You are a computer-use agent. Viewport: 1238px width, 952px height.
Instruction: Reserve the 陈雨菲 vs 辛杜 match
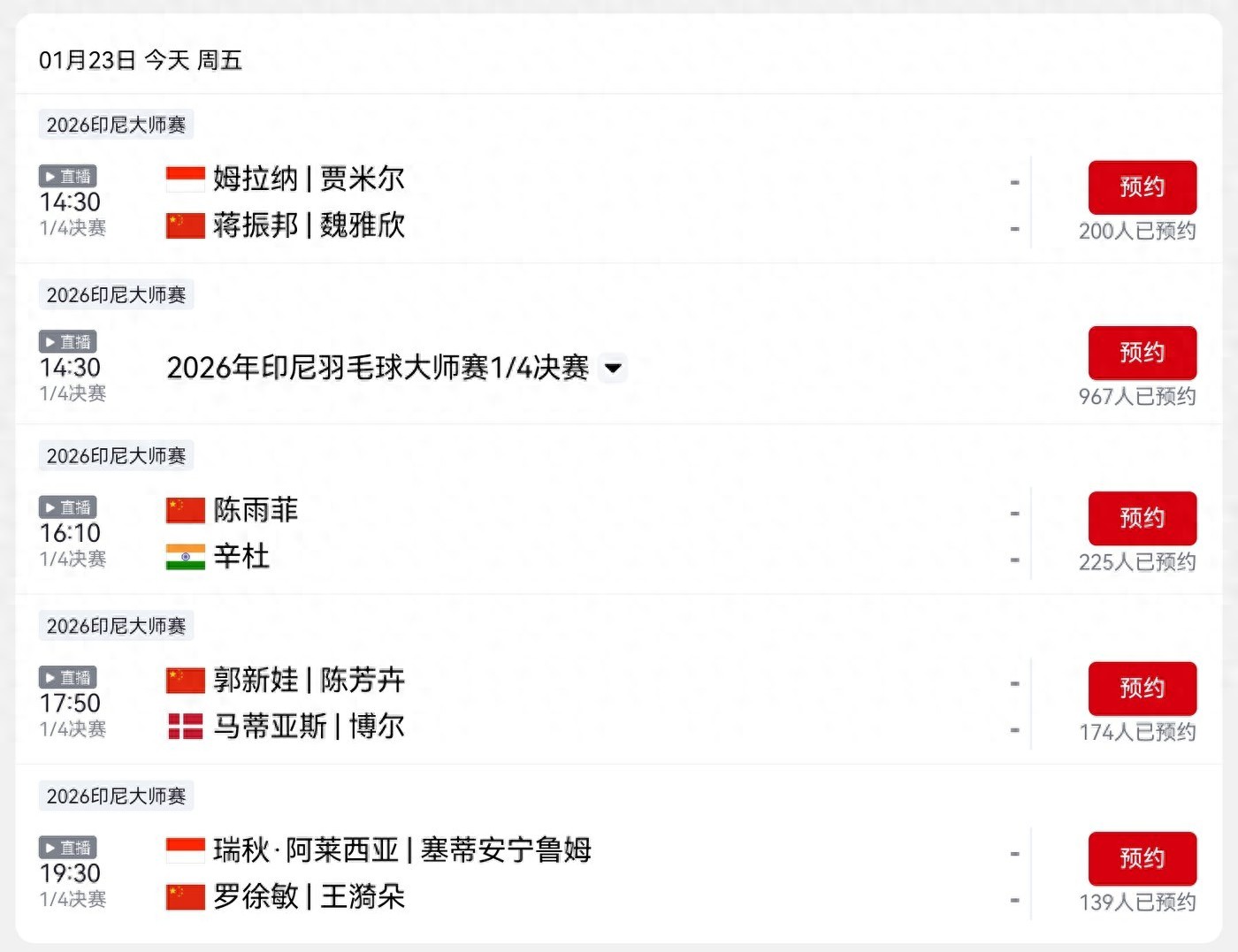coord(1142,518)
